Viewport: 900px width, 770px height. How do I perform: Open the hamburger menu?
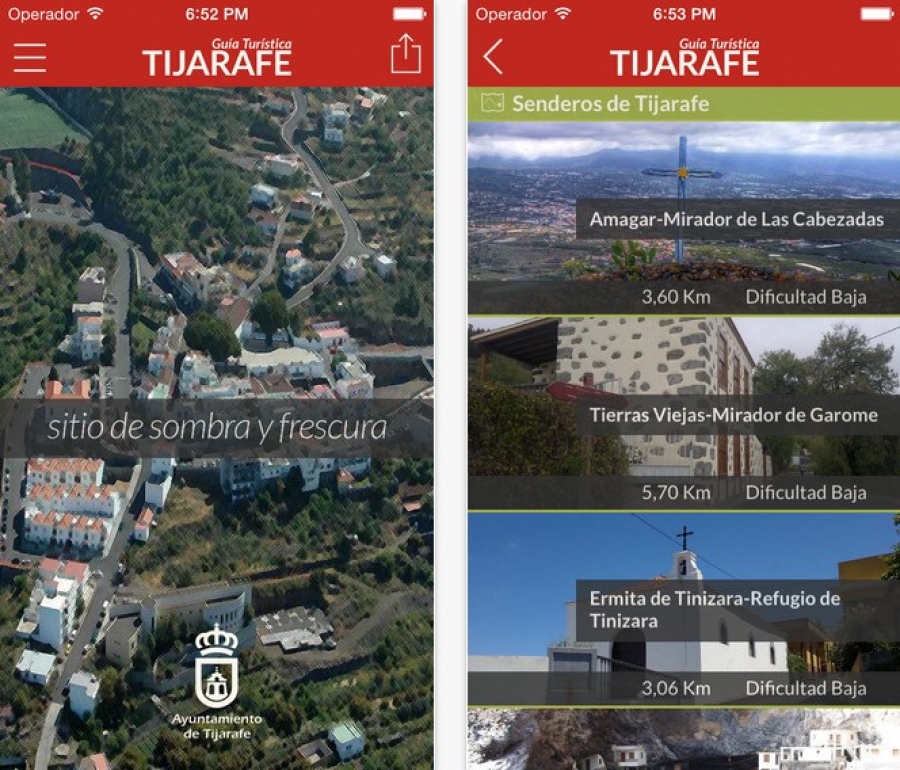point(29,57)
